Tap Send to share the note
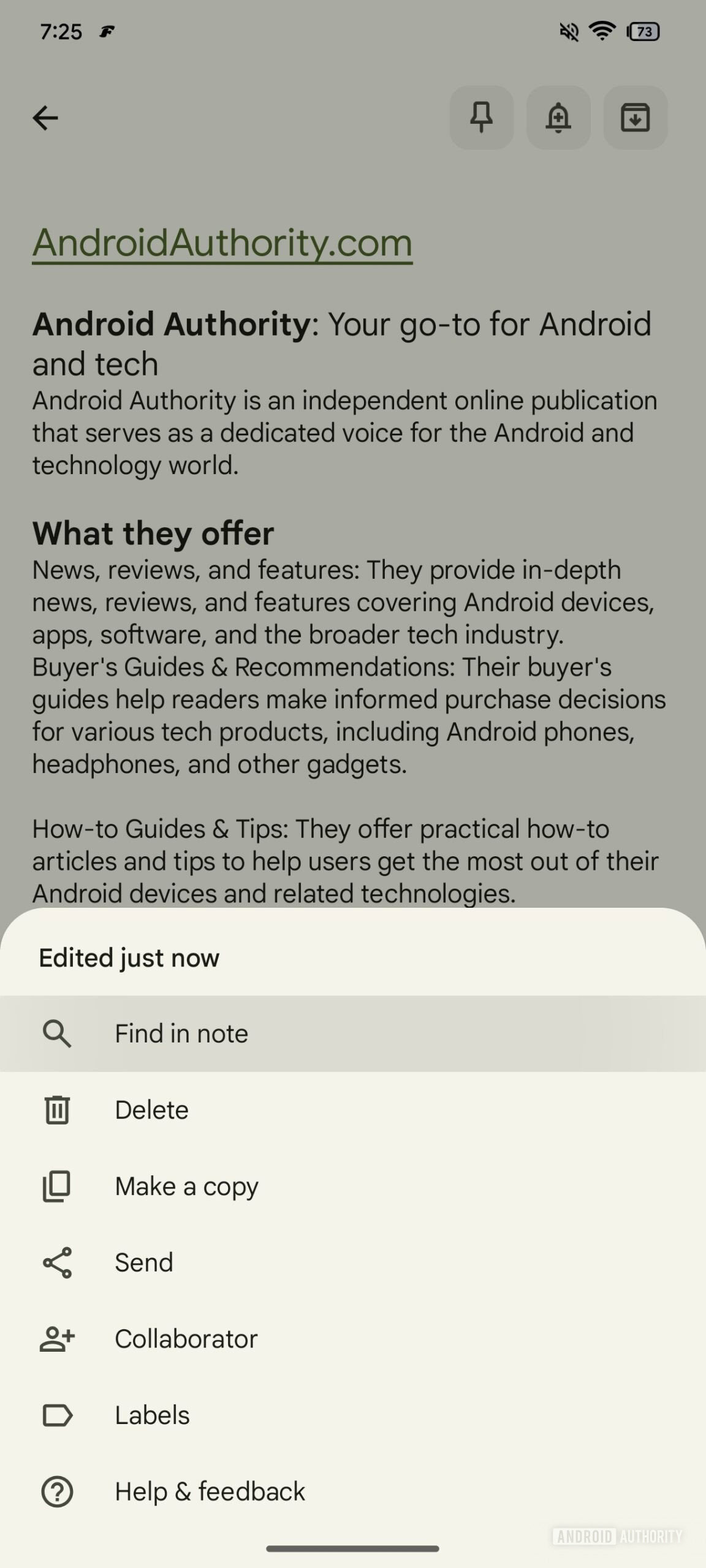706x1568 pixels. [x=144, y=1262]
